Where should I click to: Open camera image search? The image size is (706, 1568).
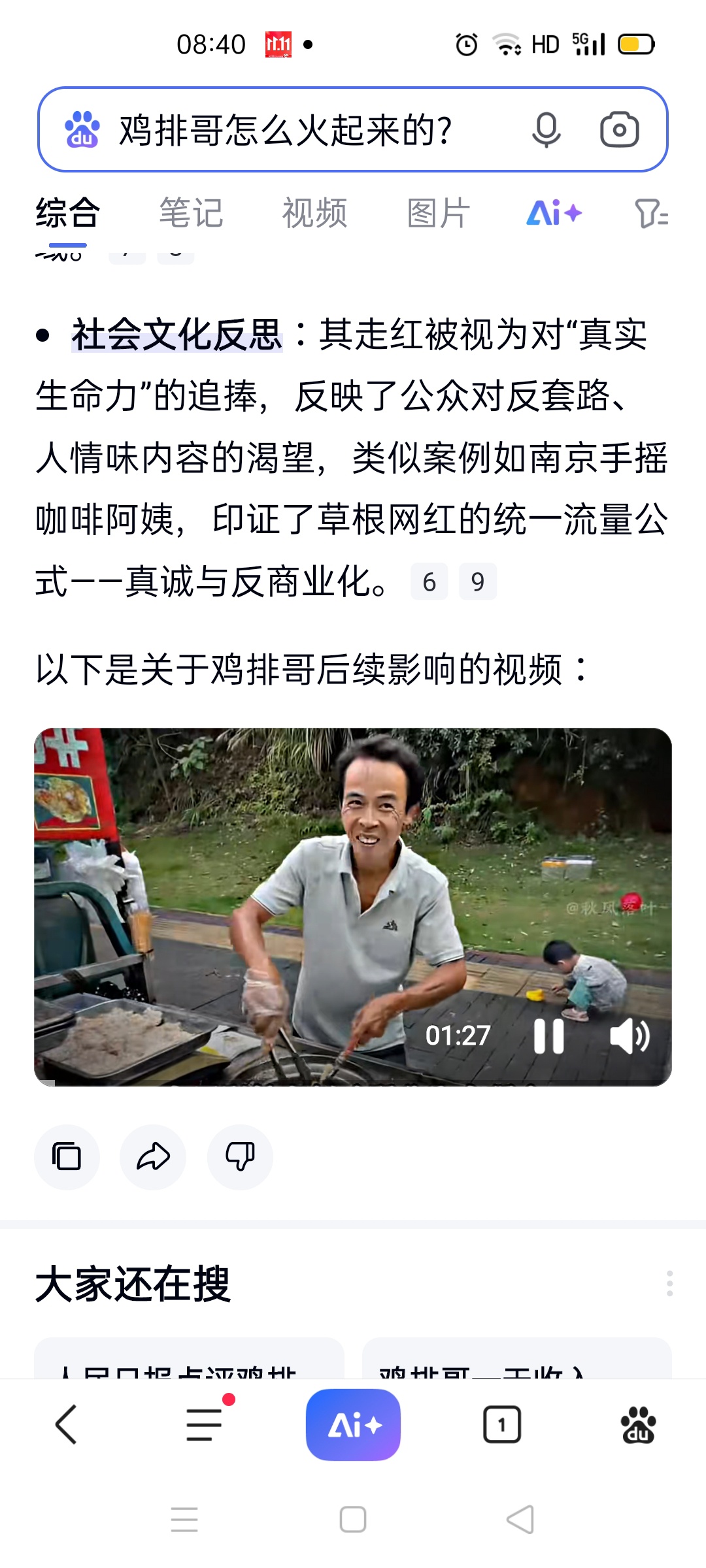tap(619, 130)
